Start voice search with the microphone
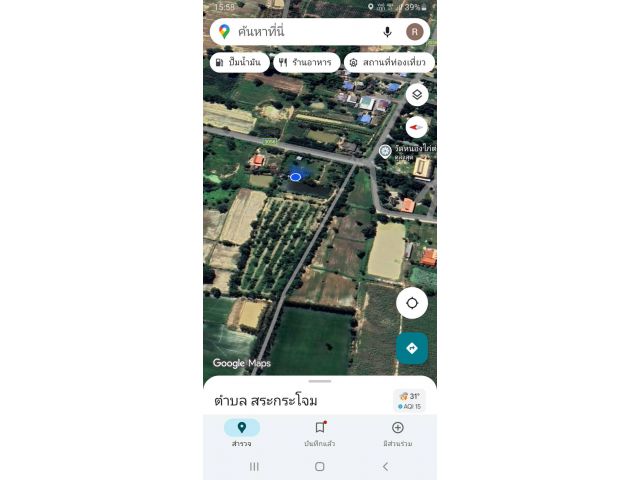640x480 pixels. 387,32
